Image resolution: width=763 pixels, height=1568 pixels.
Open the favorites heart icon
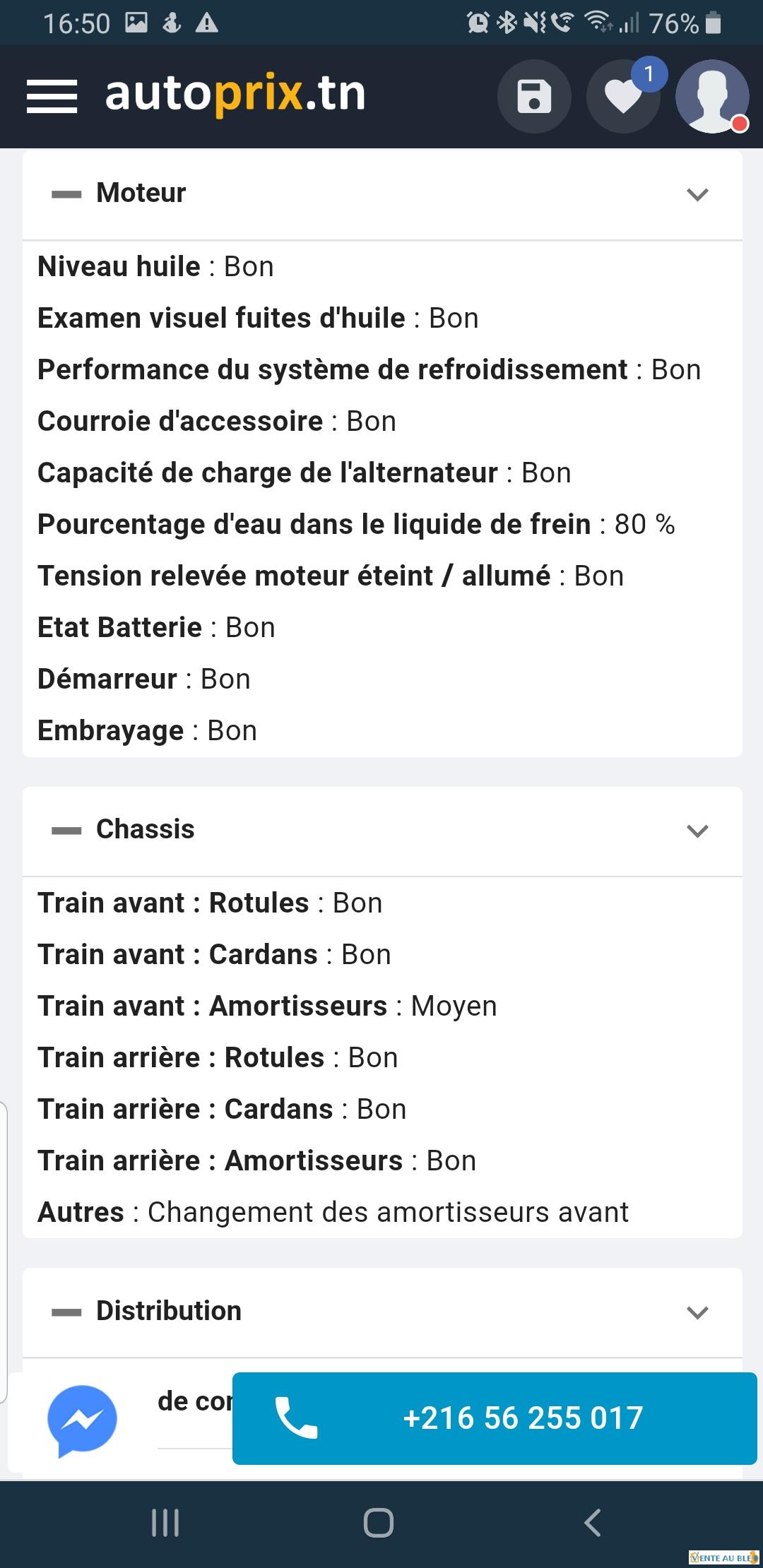(x=623, y=97)
